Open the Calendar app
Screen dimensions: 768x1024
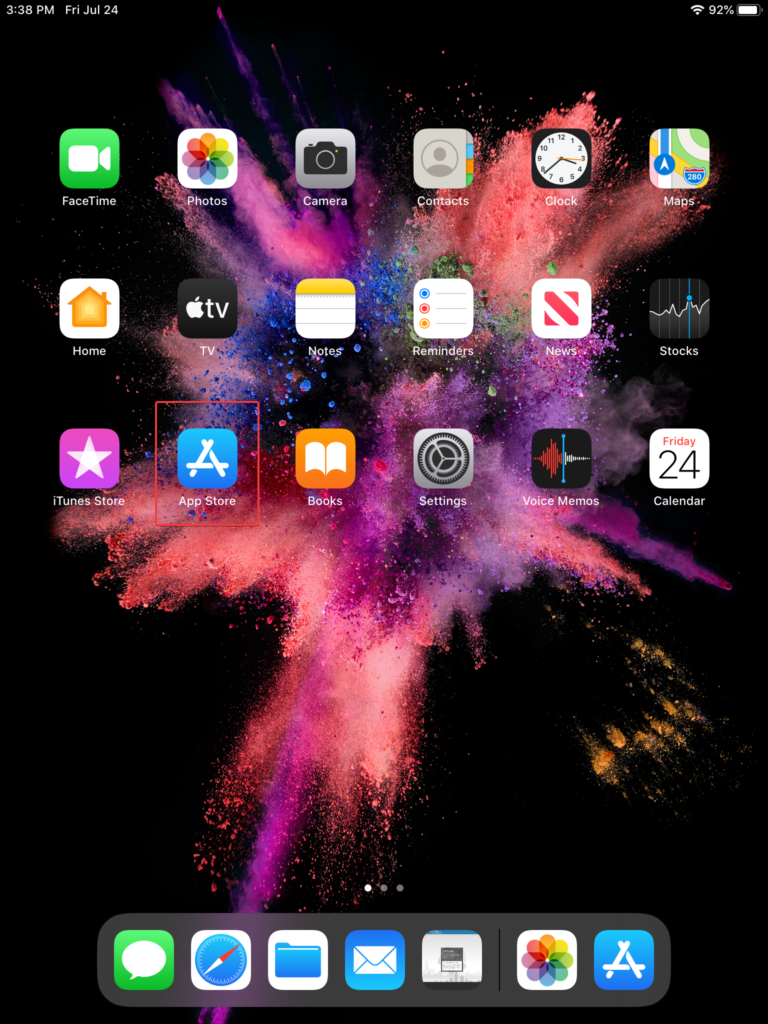pyautogui.click(x=679, y=459)
